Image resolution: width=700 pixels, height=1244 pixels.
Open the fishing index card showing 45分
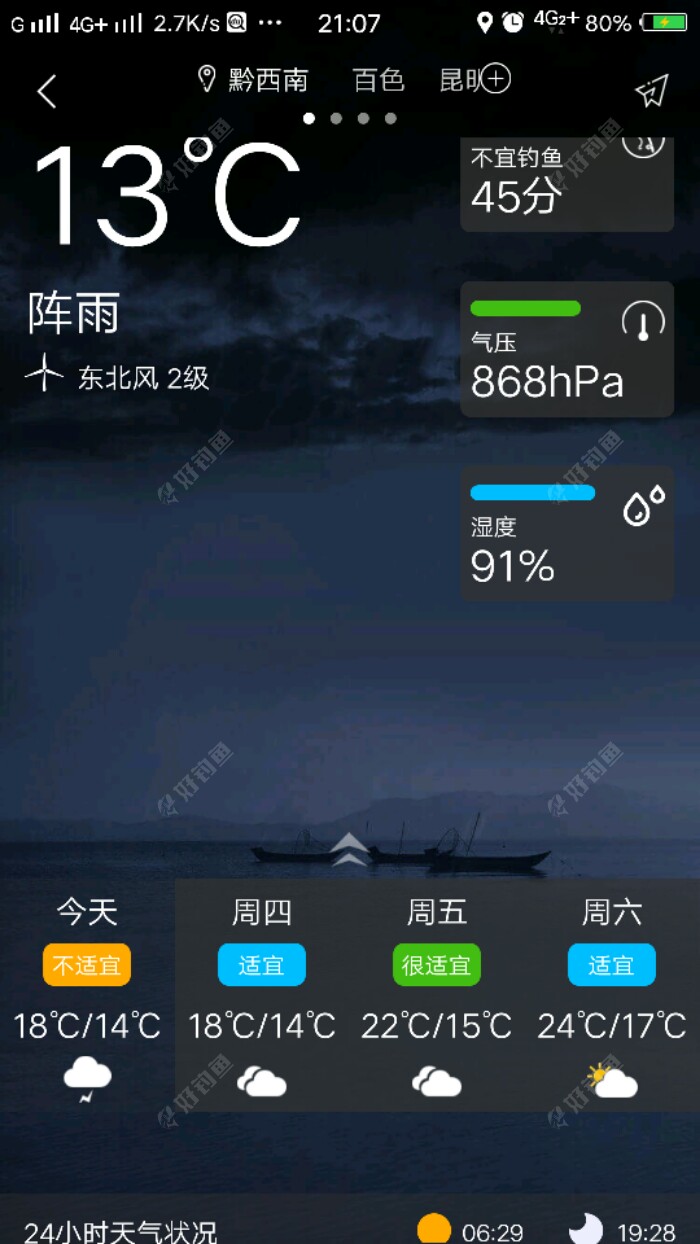pyautogui.click(x=566, y=184)
